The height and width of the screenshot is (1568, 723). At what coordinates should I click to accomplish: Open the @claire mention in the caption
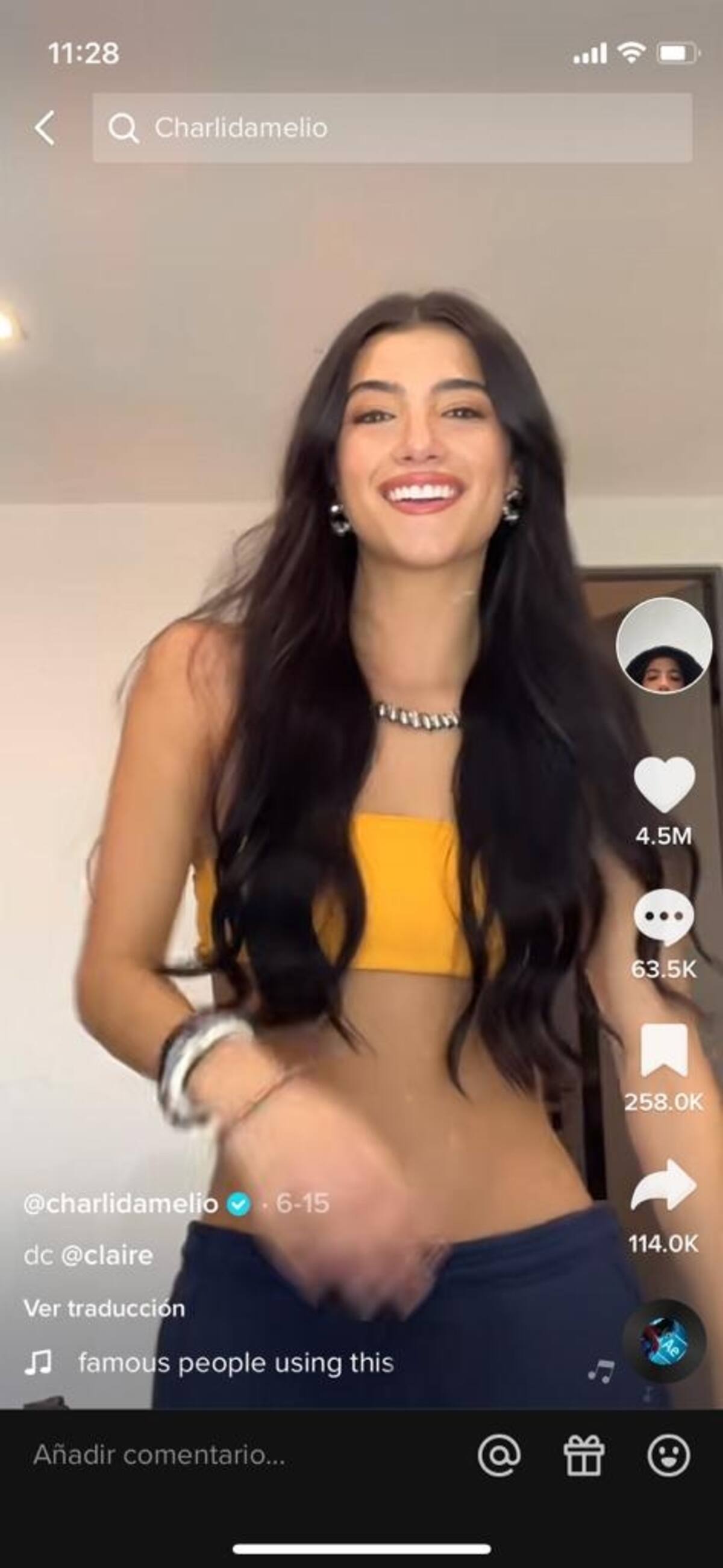coord(107,1255)
